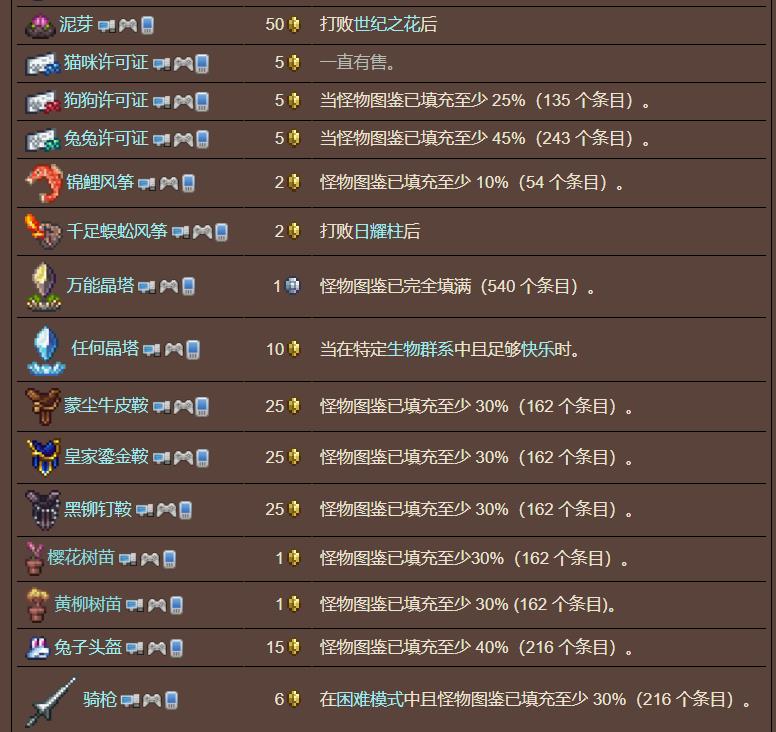
Task: Open the 万能晶塔 item link
Action: [100, 286]
